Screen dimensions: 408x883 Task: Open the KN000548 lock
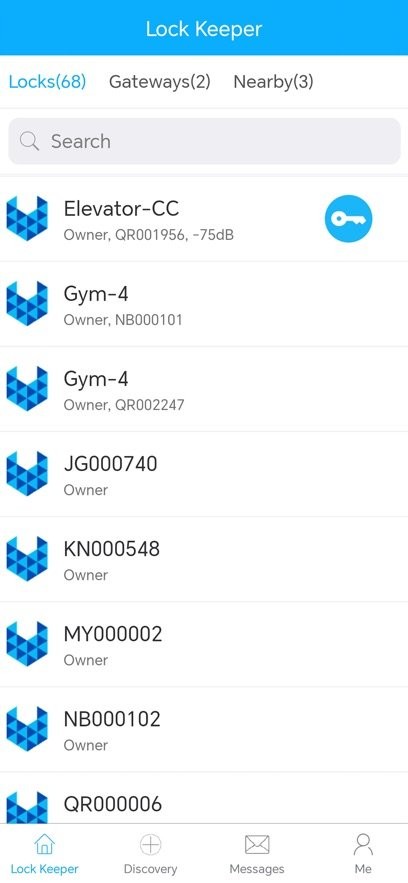(x=204, y=559)
